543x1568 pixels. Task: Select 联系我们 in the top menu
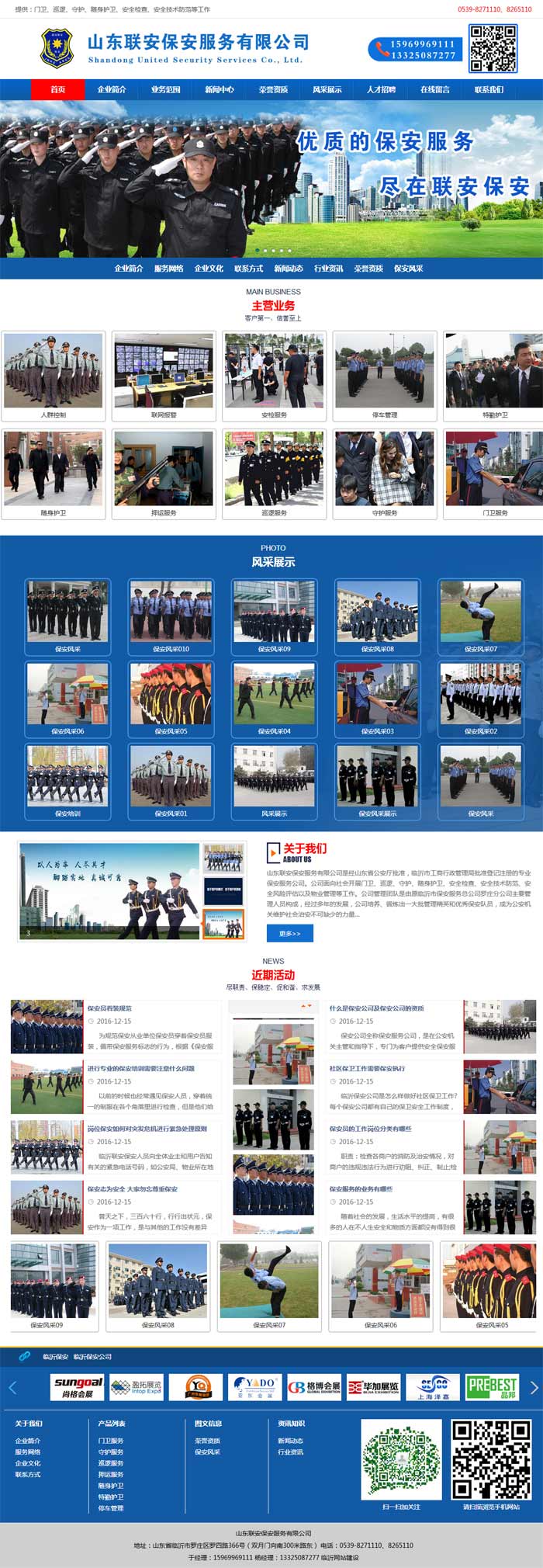[x=489, y=89]
